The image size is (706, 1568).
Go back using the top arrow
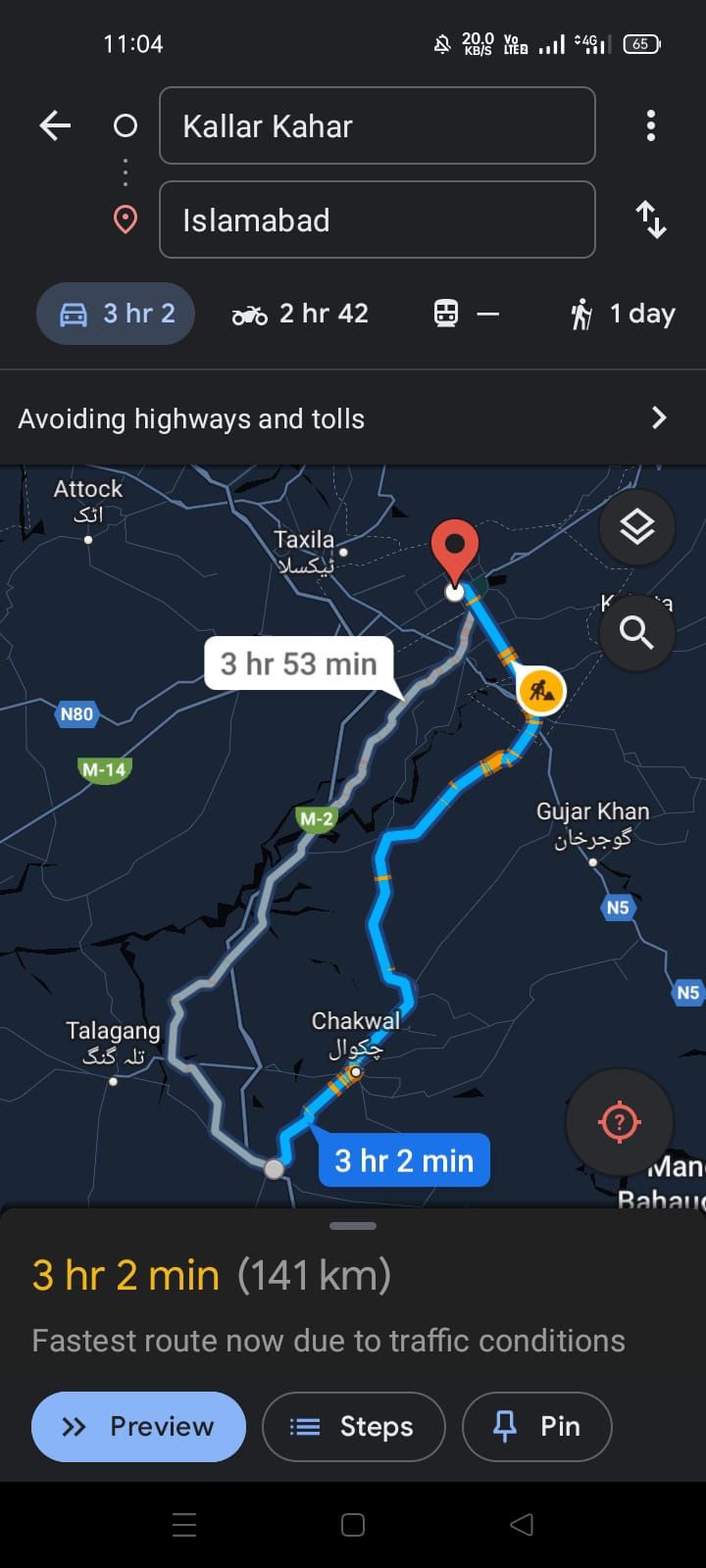(x=55, y=125)
